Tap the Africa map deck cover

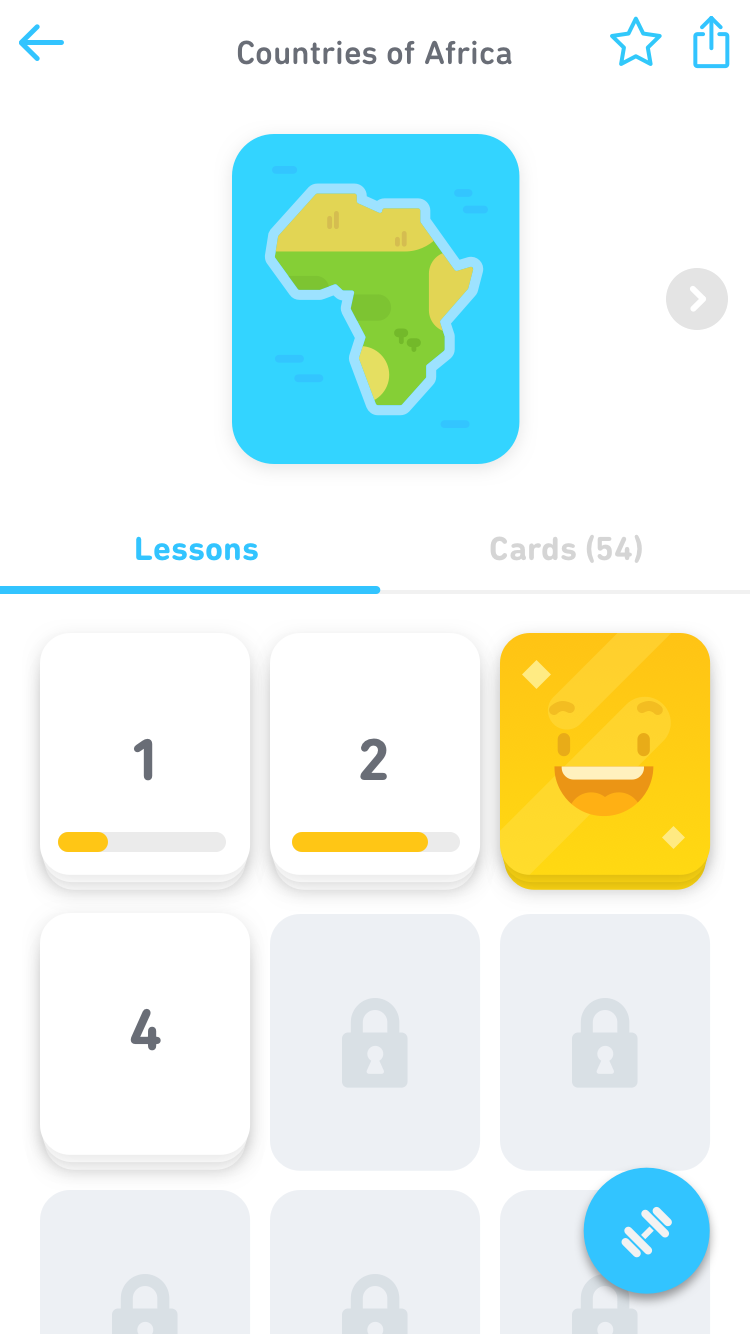click(x=375, y=299)
